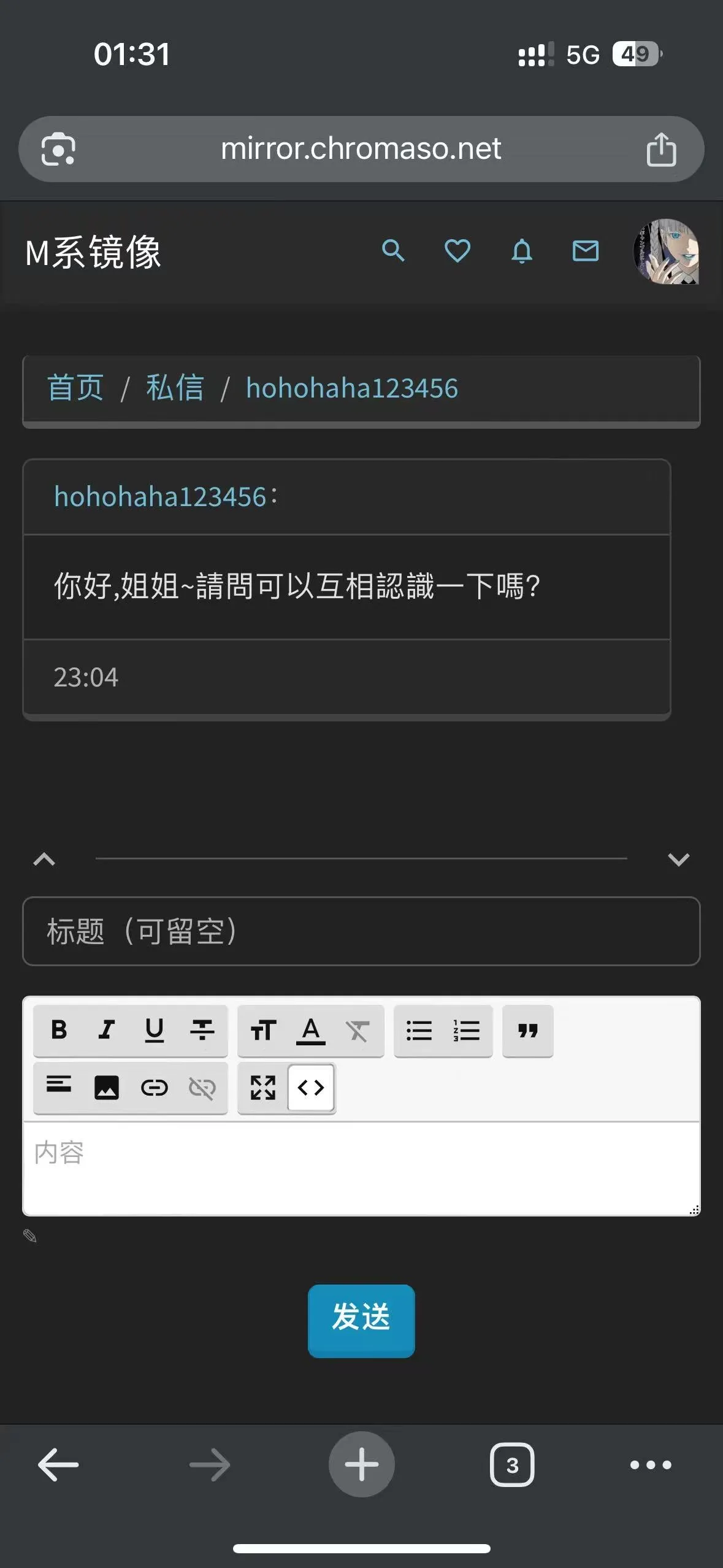Apply italic formatting in the editor
This screenshot has width=723, height=1568.
pos(107,1030)
